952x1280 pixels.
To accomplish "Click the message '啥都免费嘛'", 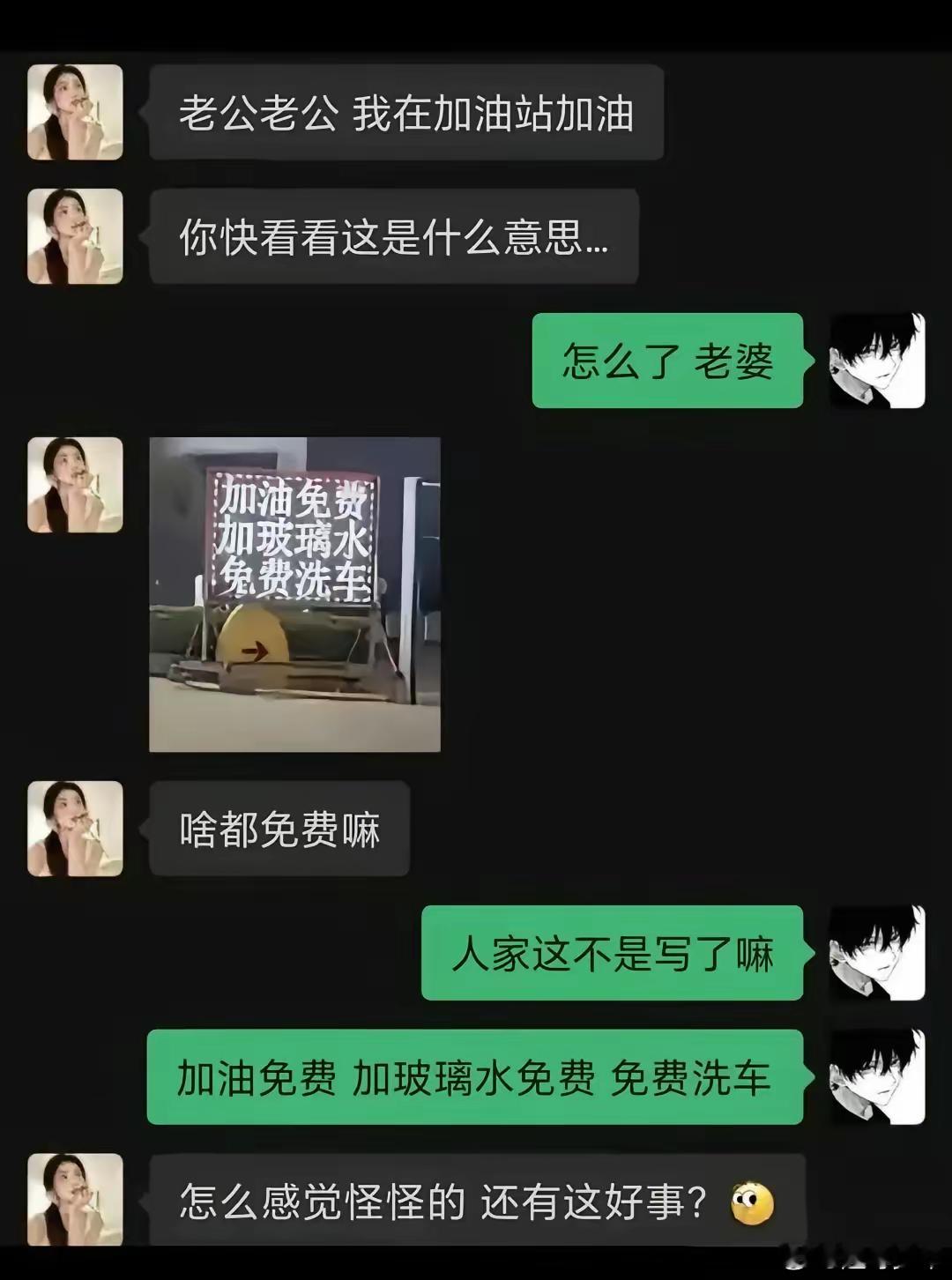I will click(x=278, y=829).
